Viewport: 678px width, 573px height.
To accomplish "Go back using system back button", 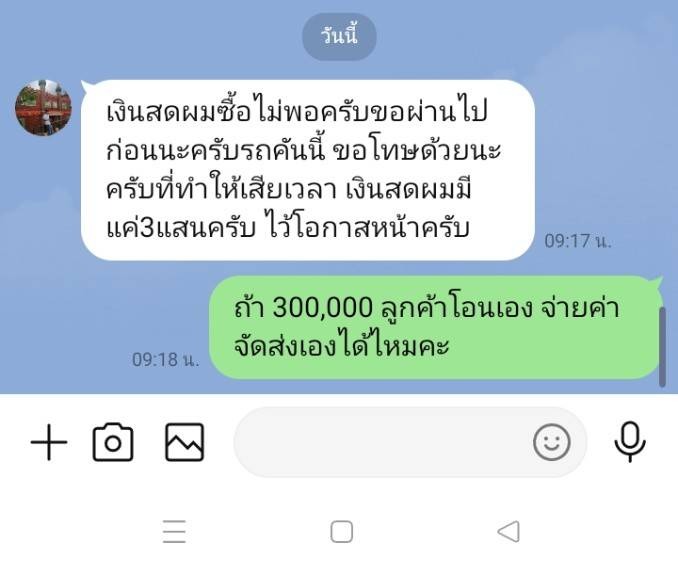I will coord(509,531).
